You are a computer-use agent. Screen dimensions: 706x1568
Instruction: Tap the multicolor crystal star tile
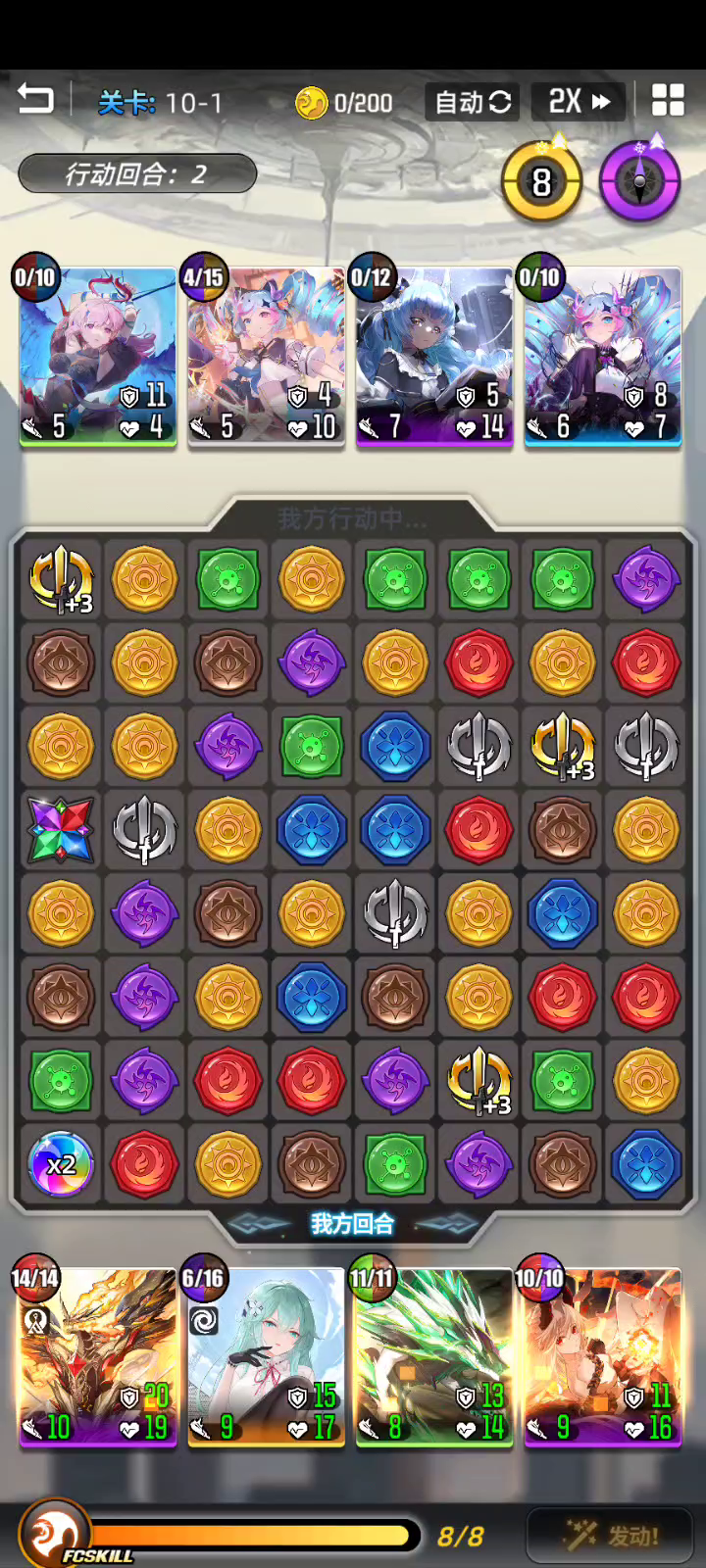pos(61,830)
